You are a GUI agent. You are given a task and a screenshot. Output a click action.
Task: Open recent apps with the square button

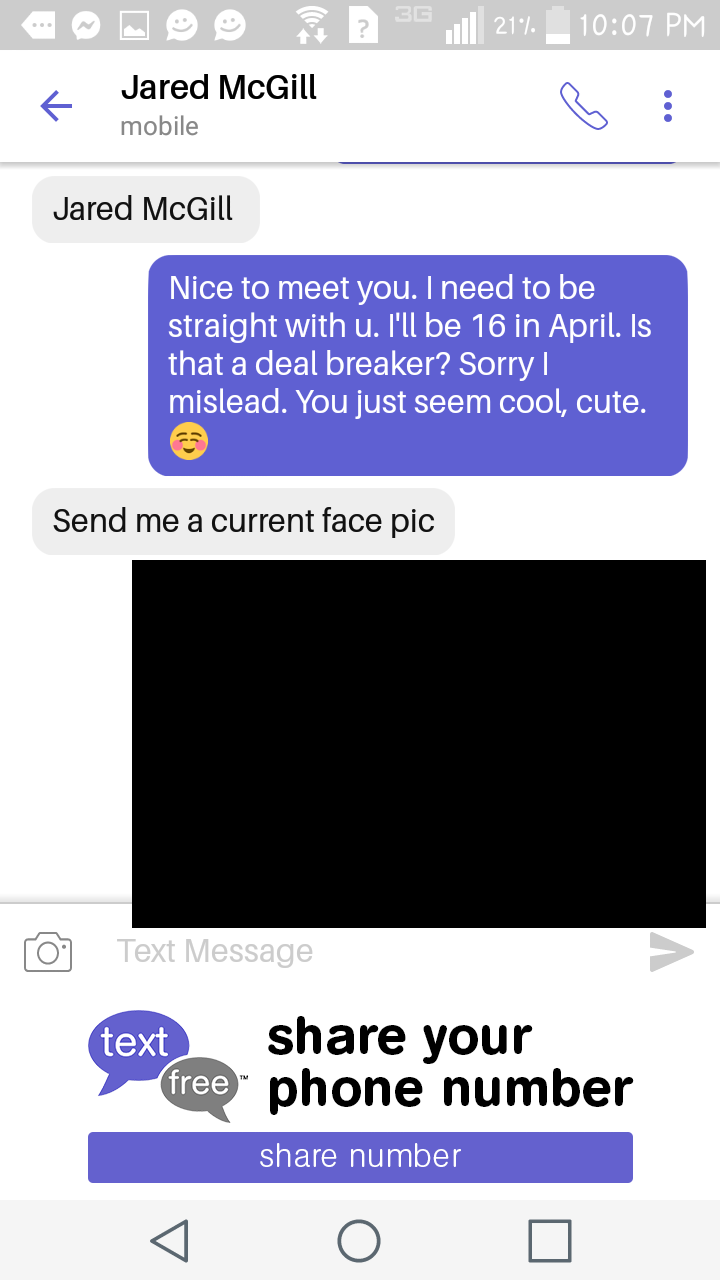click(549, 1240)
